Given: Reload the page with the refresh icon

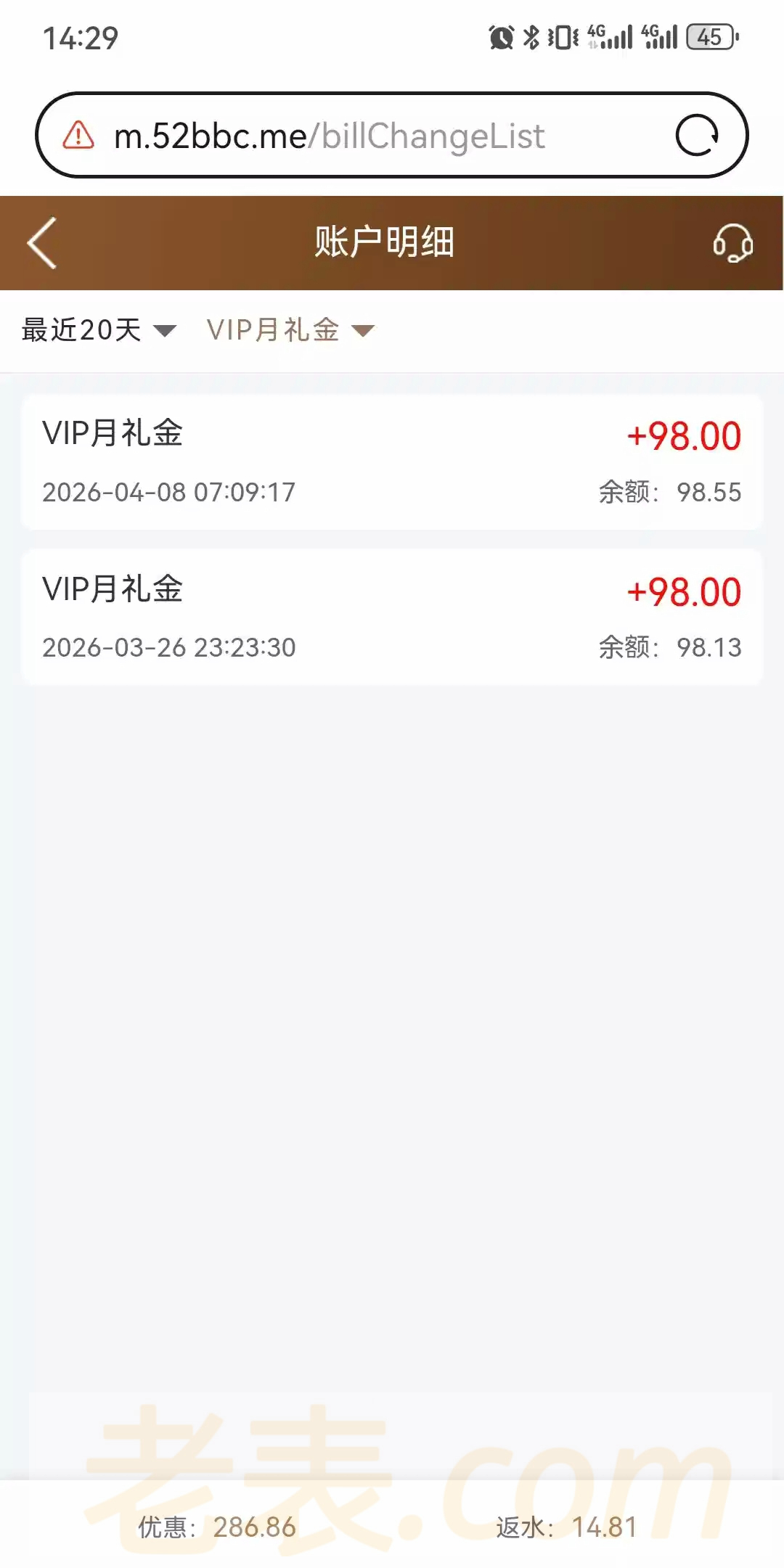Looking at the screenshot, I should [697, 136].
